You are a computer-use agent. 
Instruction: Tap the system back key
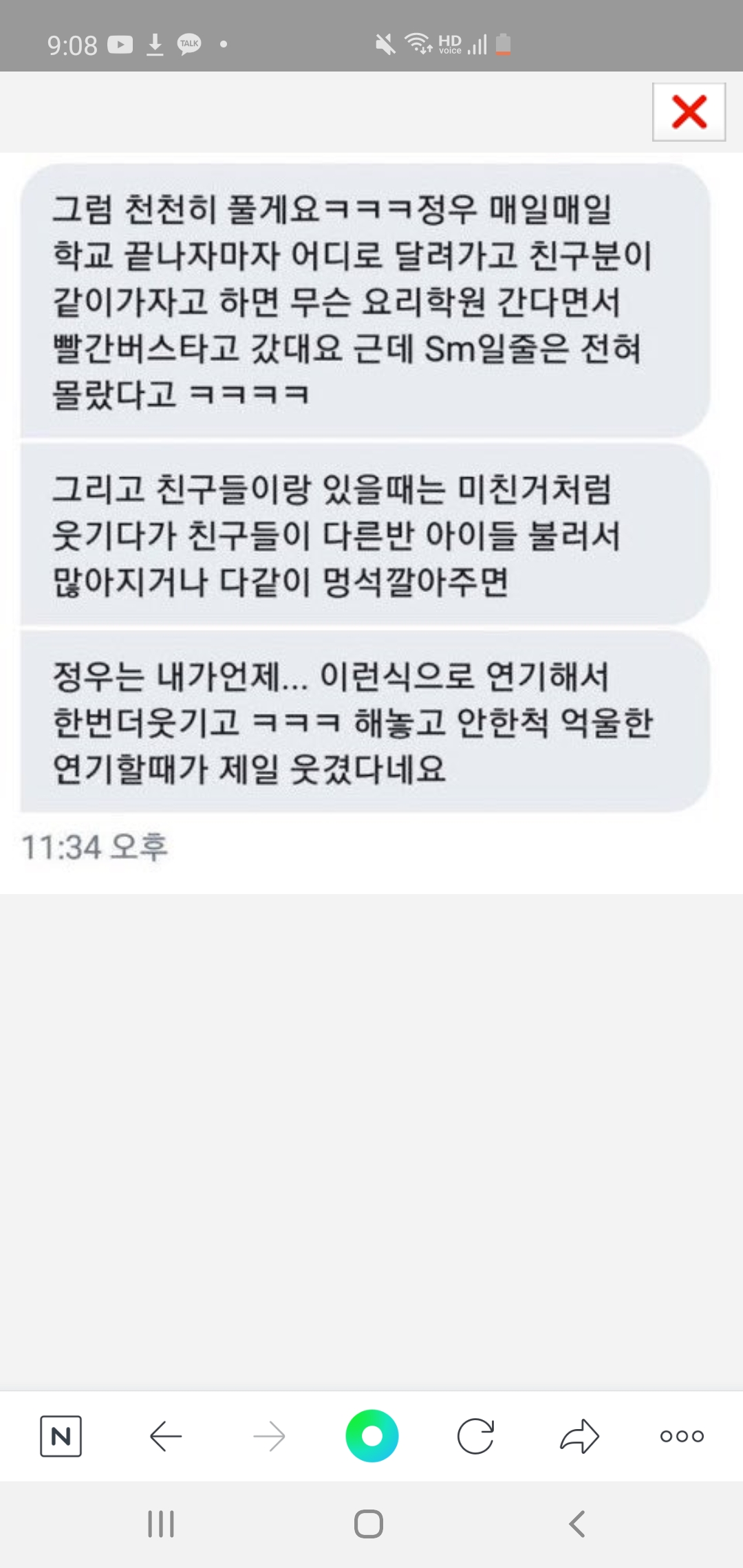tap(577, 1523)
